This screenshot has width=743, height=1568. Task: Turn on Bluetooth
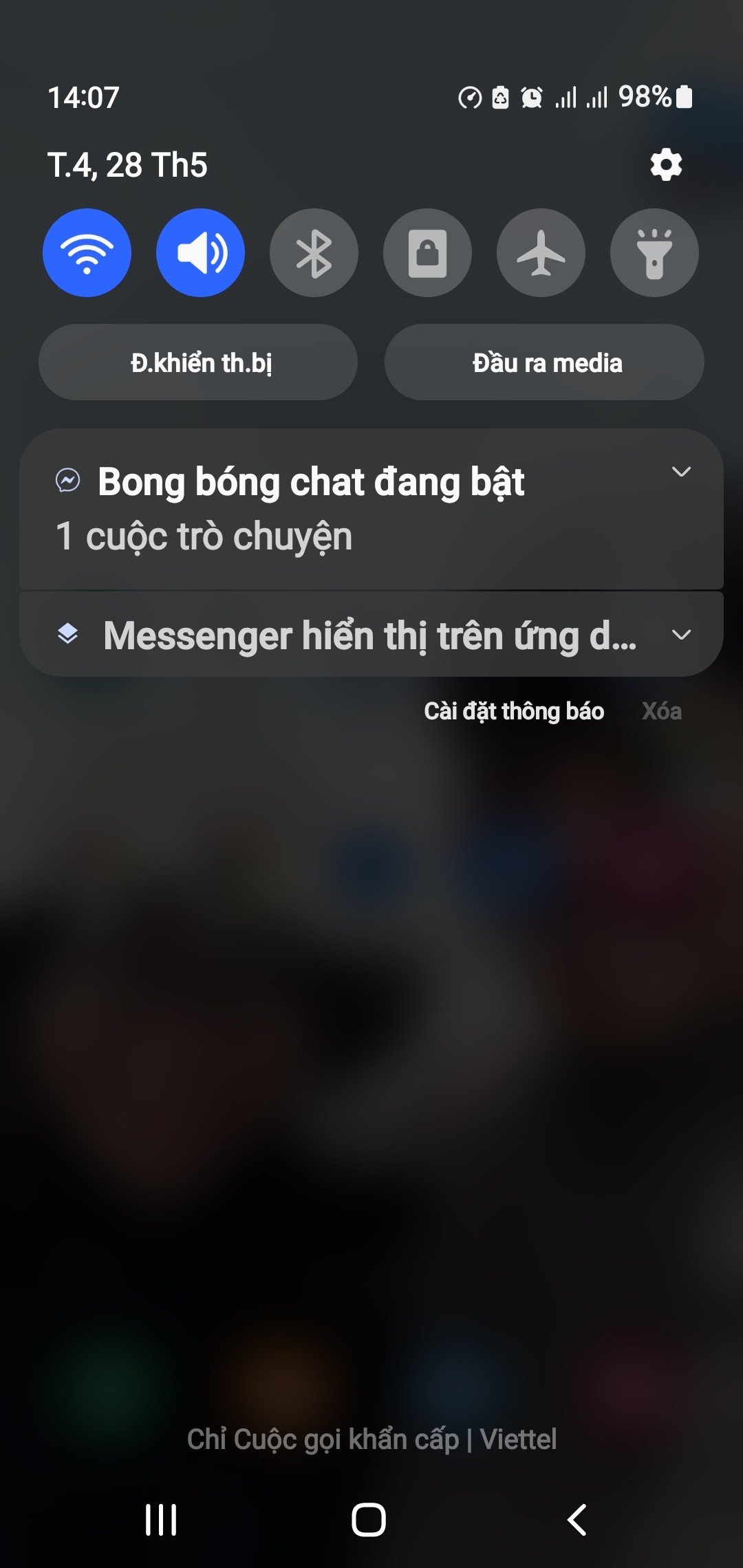coord(314,252)
